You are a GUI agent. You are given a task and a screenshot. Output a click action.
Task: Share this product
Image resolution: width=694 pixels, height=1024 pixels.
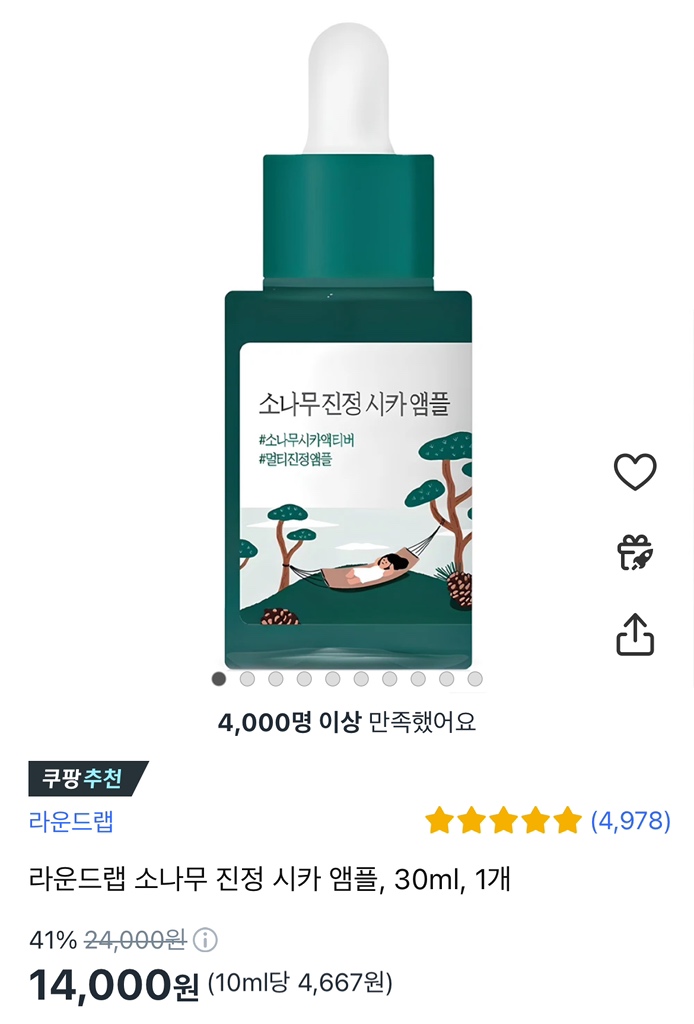coord(635,634)
